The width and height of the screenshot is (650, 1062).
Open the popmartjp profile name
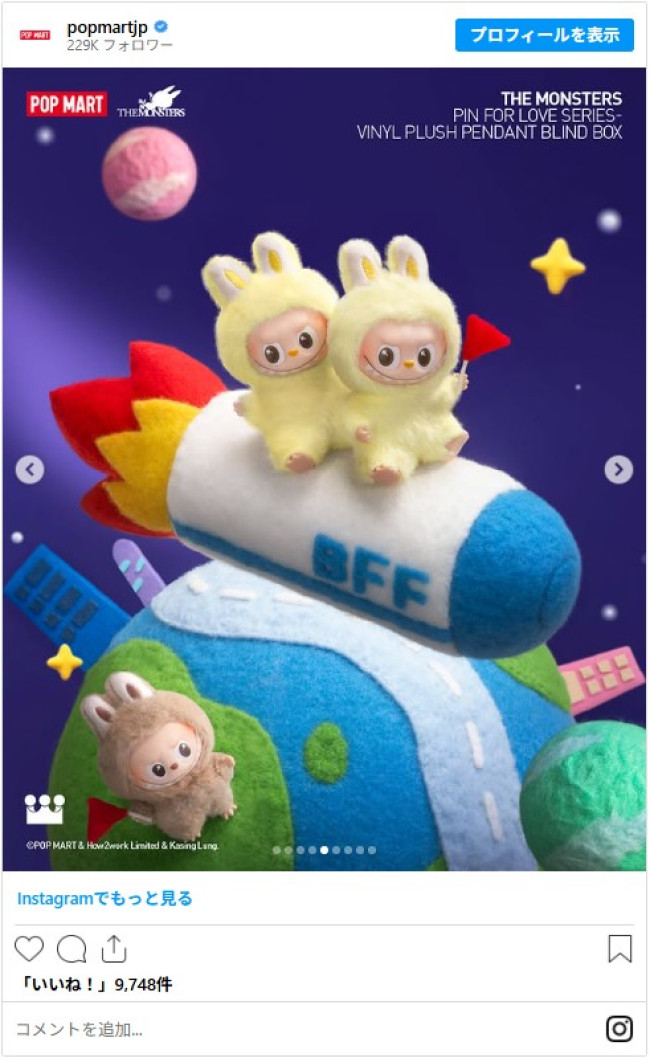107,27
